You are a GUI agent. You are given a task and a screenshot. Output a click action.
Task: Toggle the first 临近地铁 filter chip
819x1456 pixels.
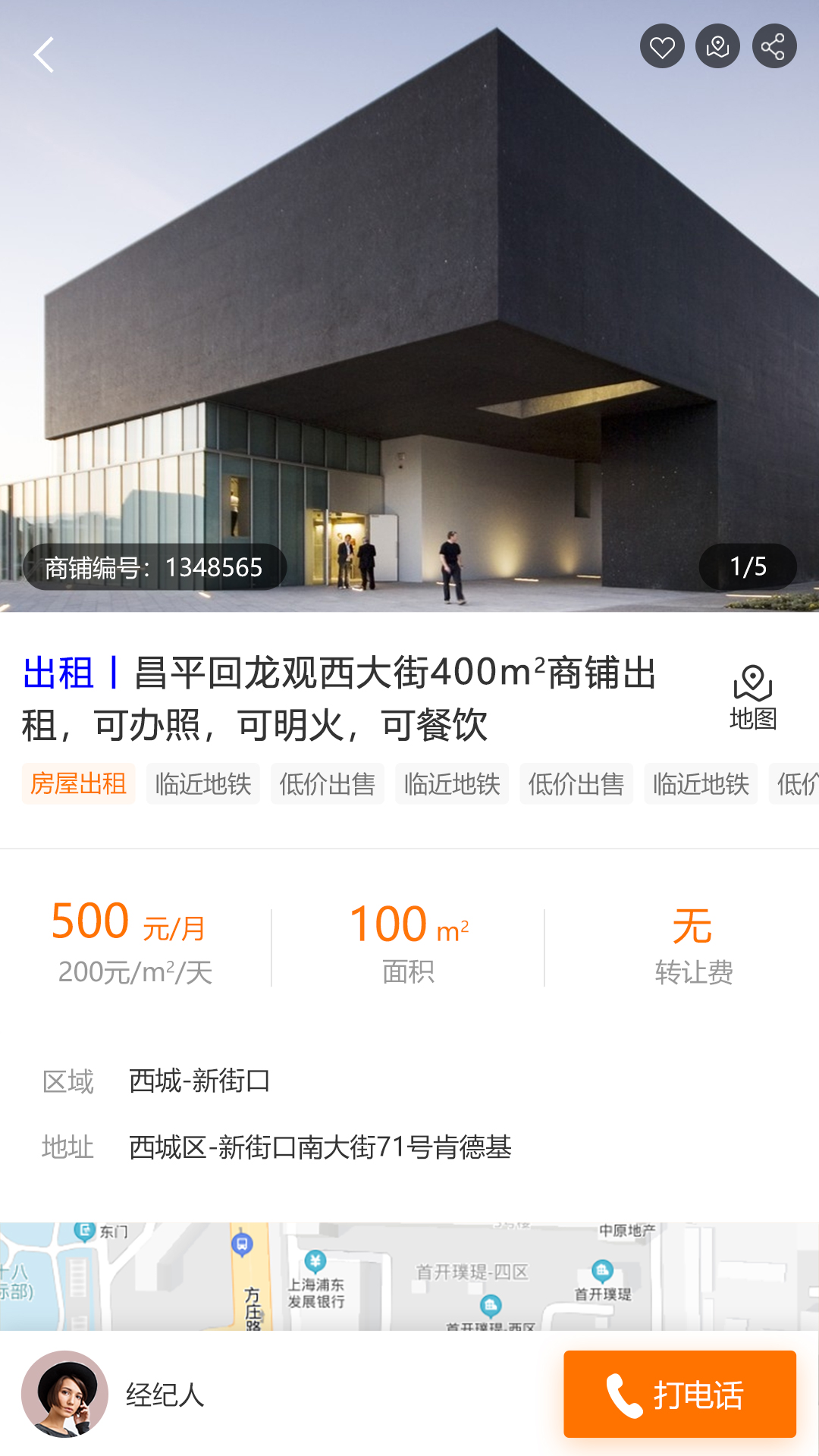click(x=203, y=784)
